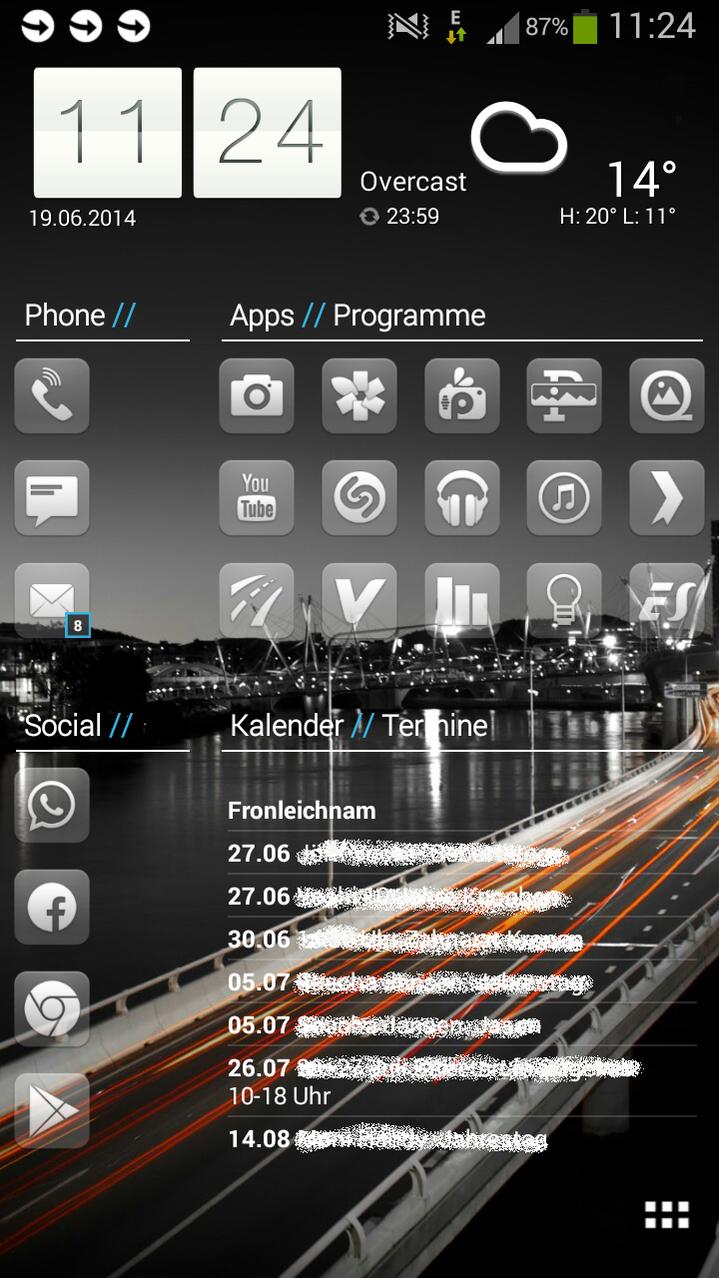Open the light bulb flashlight app
This screenshot has width=719, height=1278.
(564, 600)
